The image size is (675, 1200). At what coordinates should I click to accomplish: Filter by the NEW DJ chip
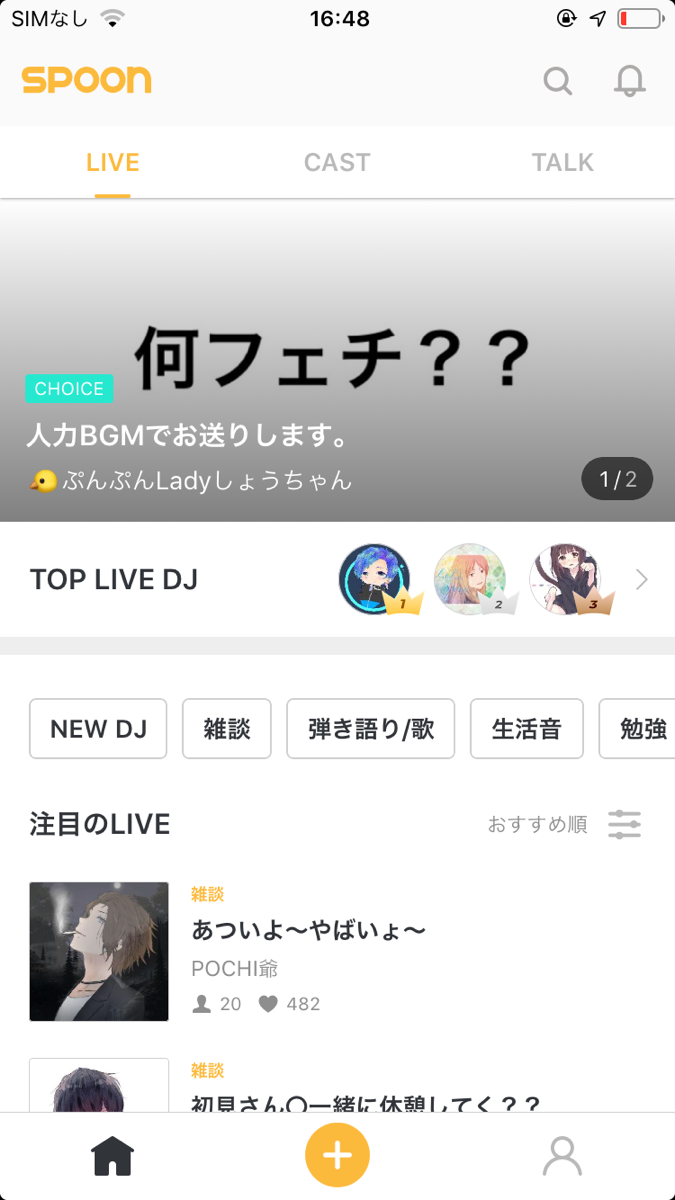98,729
